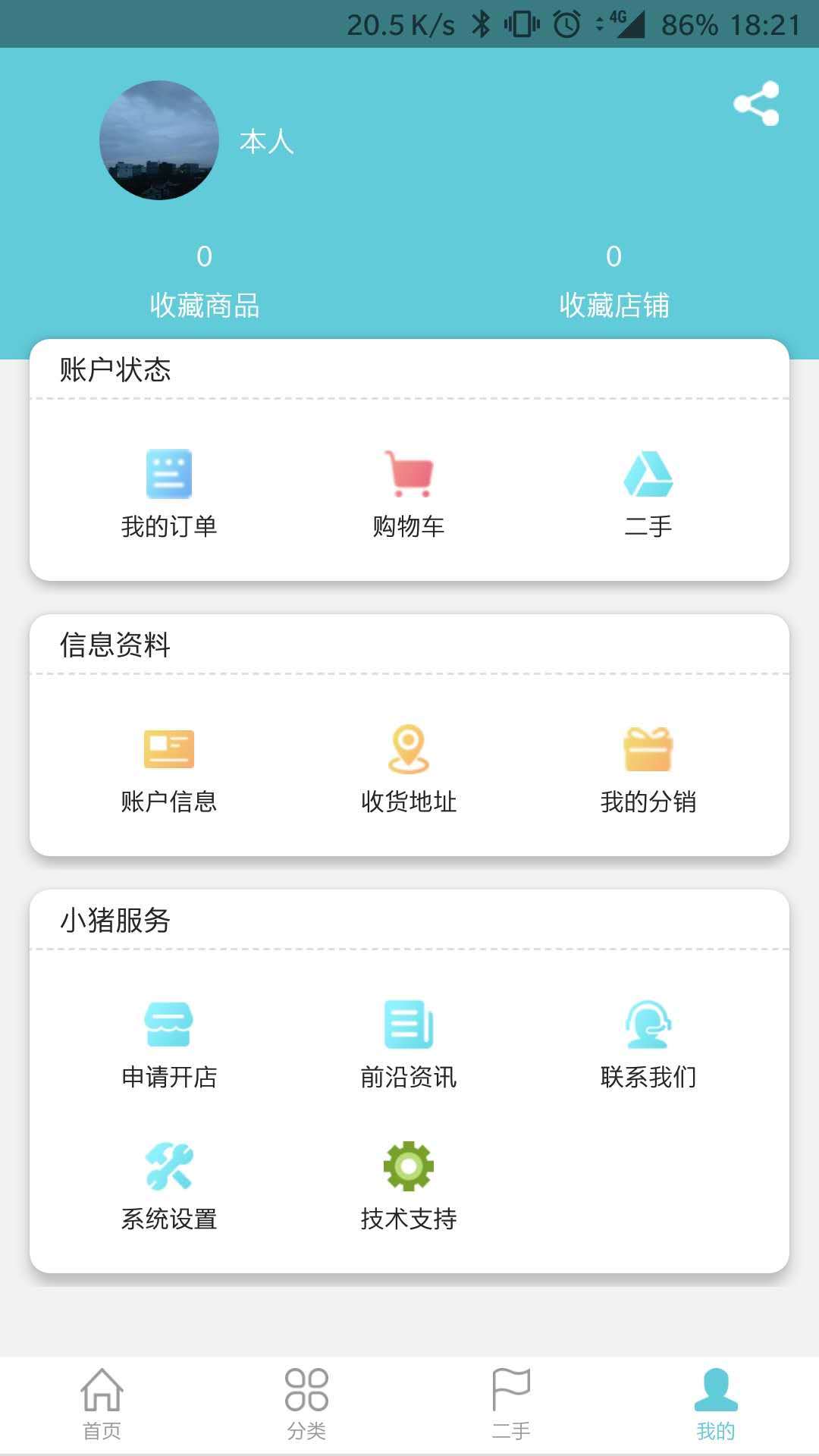View 收藏店铺 favorite shops
The image size is (819, 1456).
[x=613, y=282]
